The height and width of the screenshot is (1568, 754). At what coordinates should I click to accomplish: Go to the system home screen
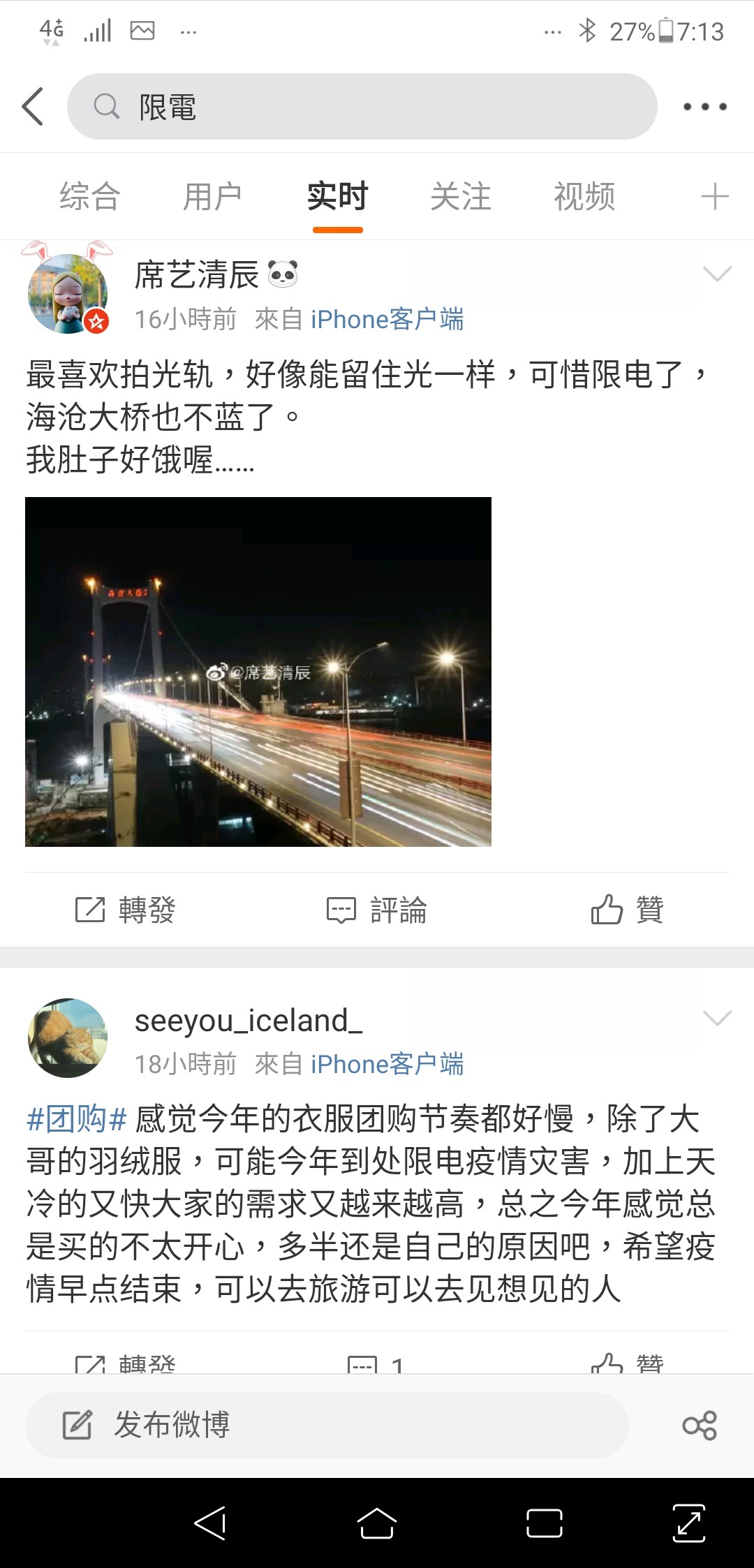pyautogui.click(x=377, y=1523)
